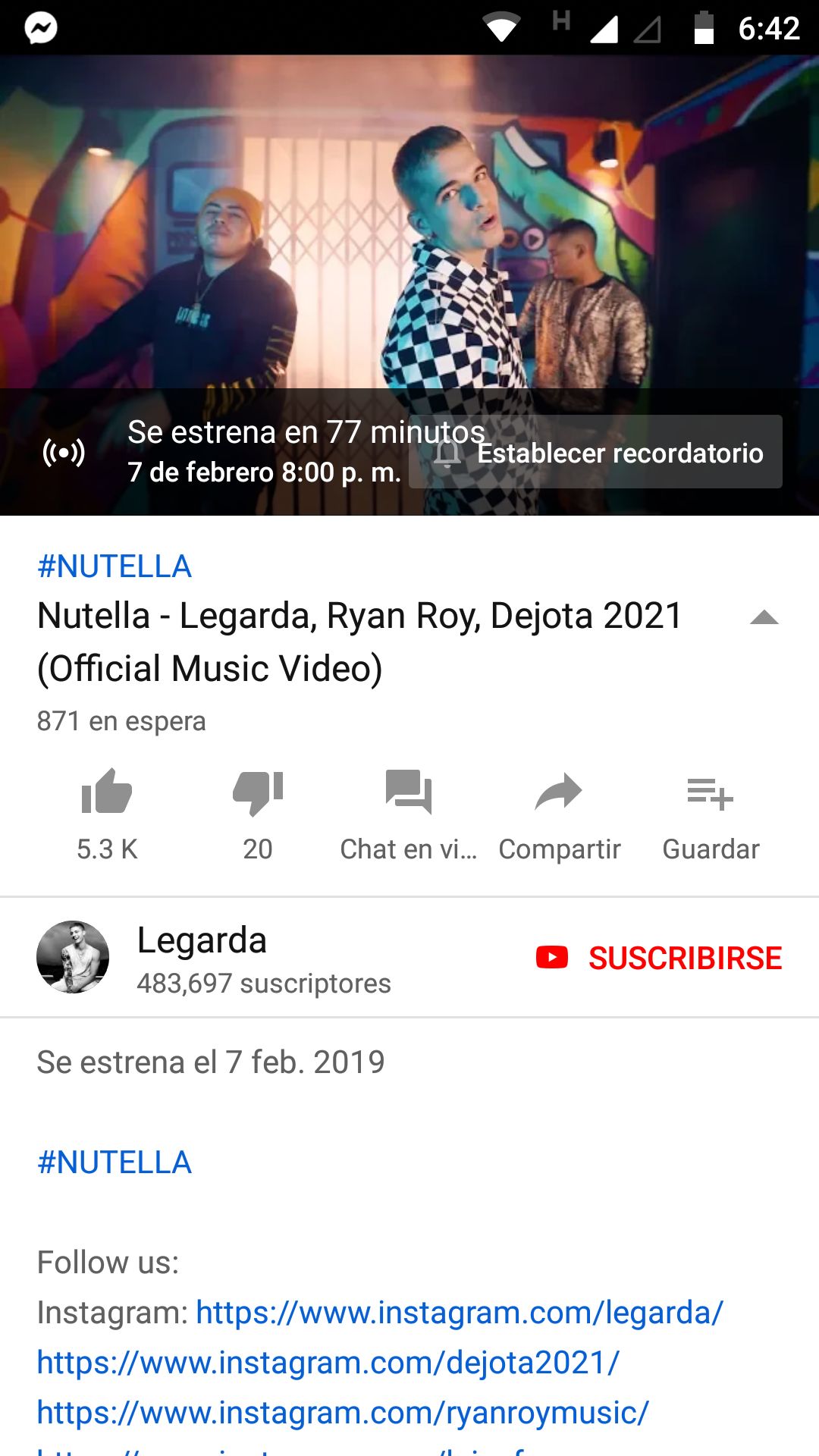Screen dimensions: 819x1456
Task: Open instagram.com/legarda link
Action: [x=460, y=1313]
